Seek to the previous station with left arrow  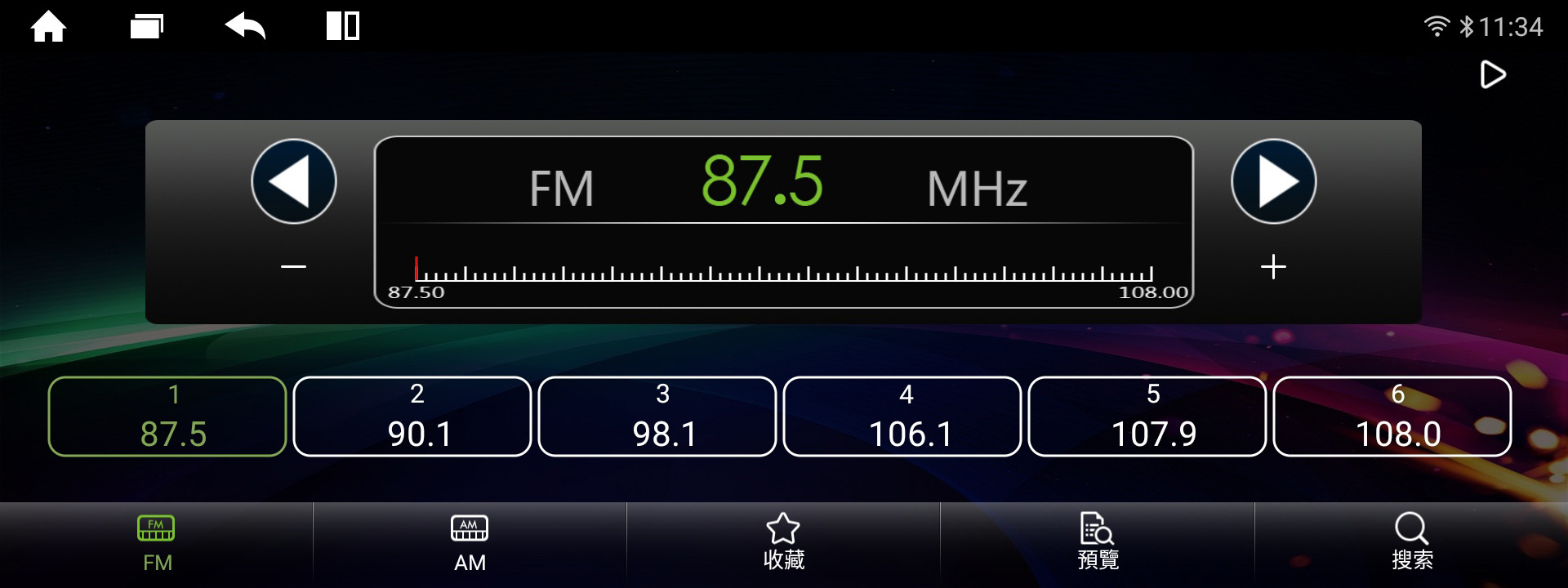(294, 181)
